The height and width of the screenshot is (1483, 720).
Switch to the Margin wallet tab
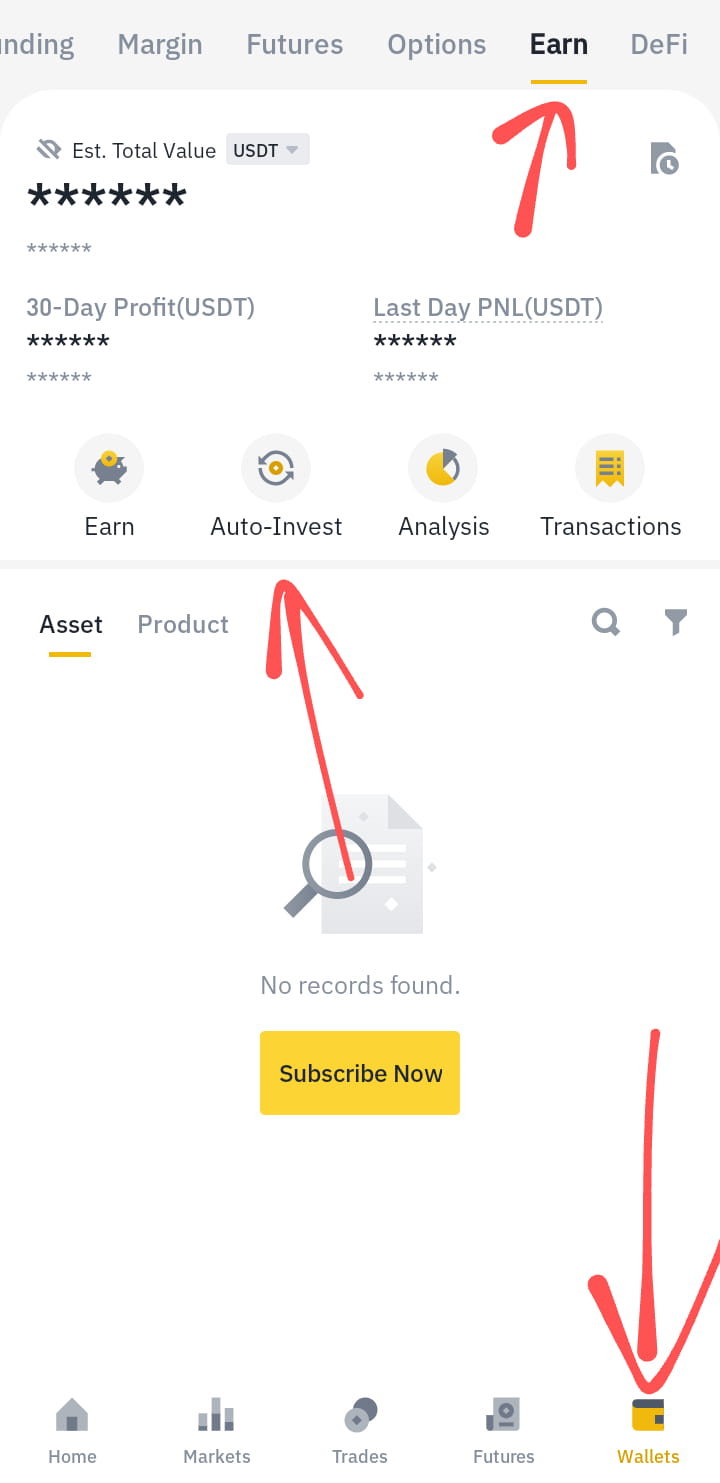[x=160, y=45]
